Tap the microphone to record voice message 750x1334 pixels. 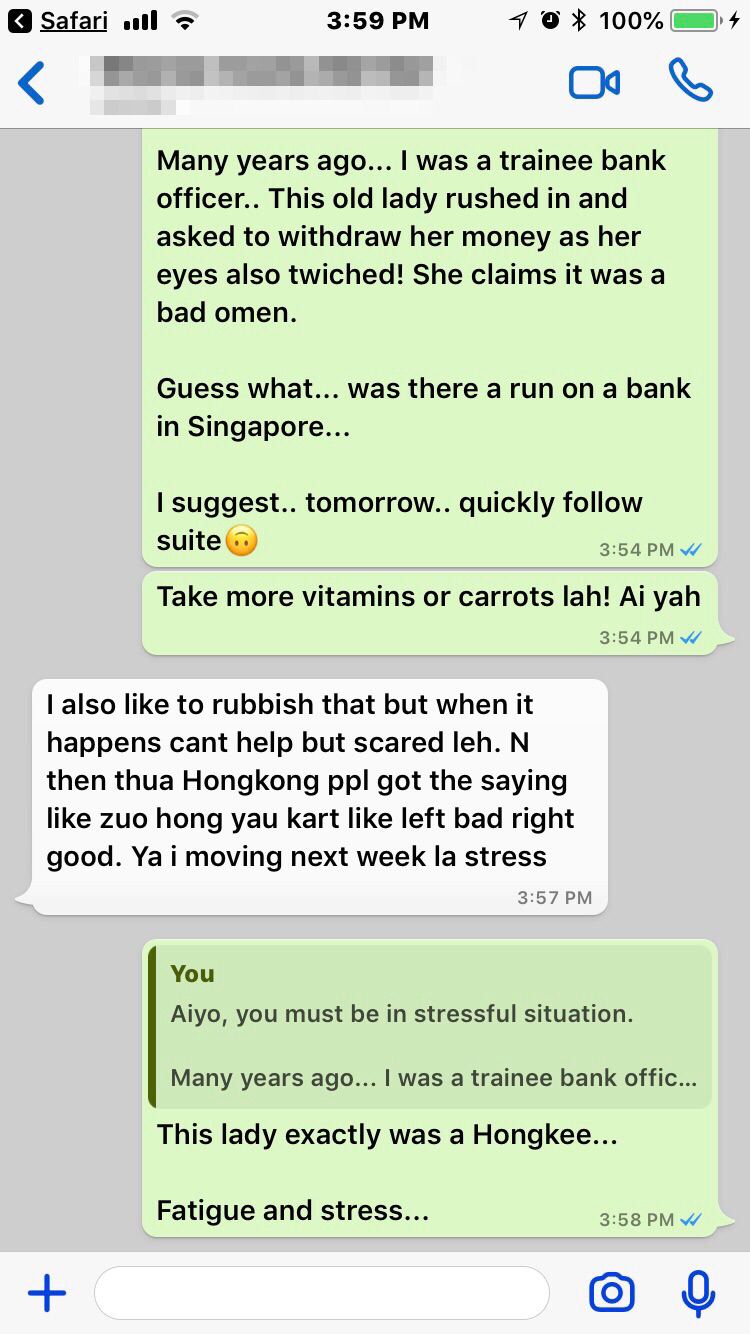(x=697, y=1293)
